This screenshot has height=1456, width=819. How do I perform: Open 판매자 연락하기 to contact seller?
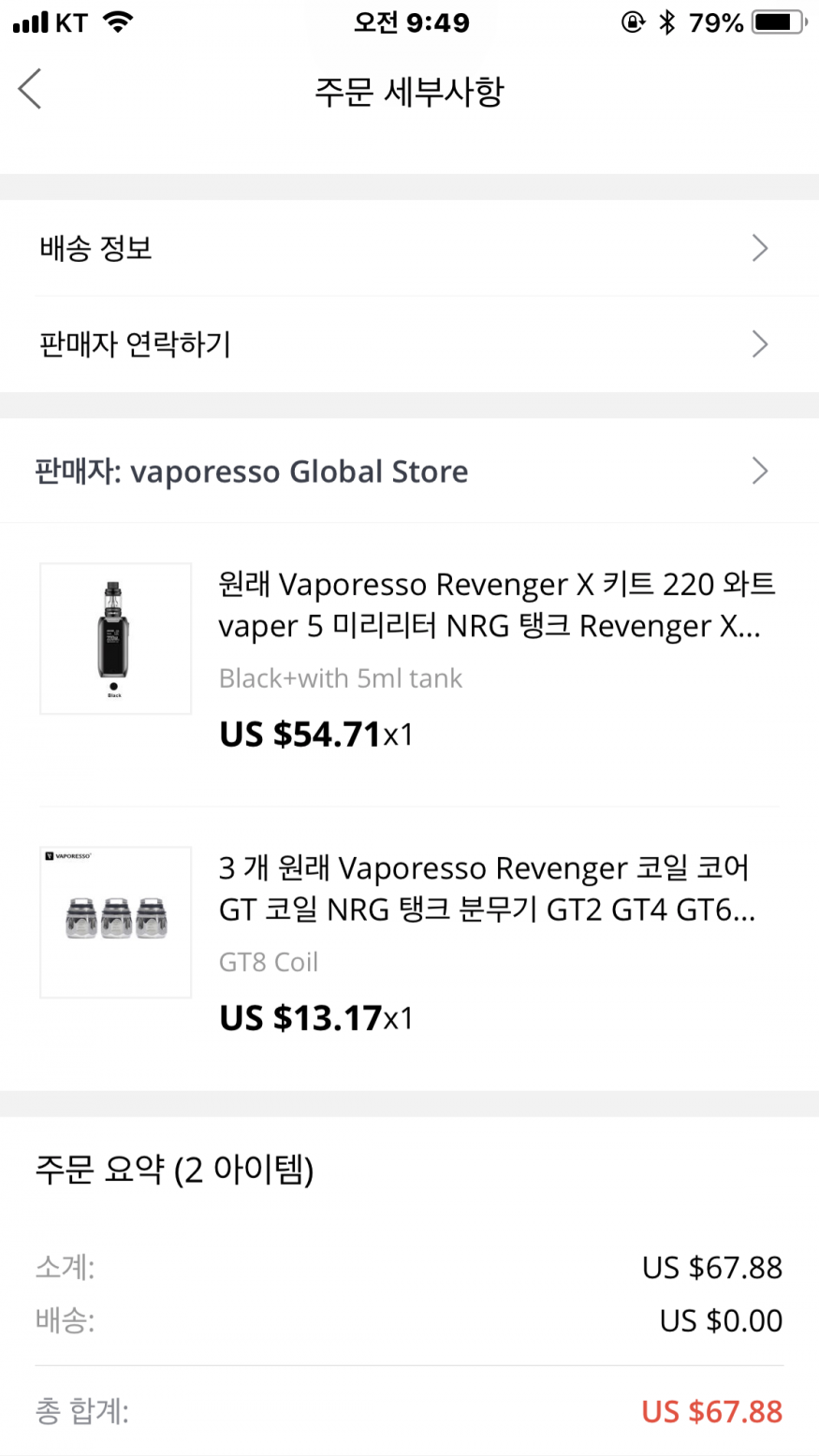[409, 345]
